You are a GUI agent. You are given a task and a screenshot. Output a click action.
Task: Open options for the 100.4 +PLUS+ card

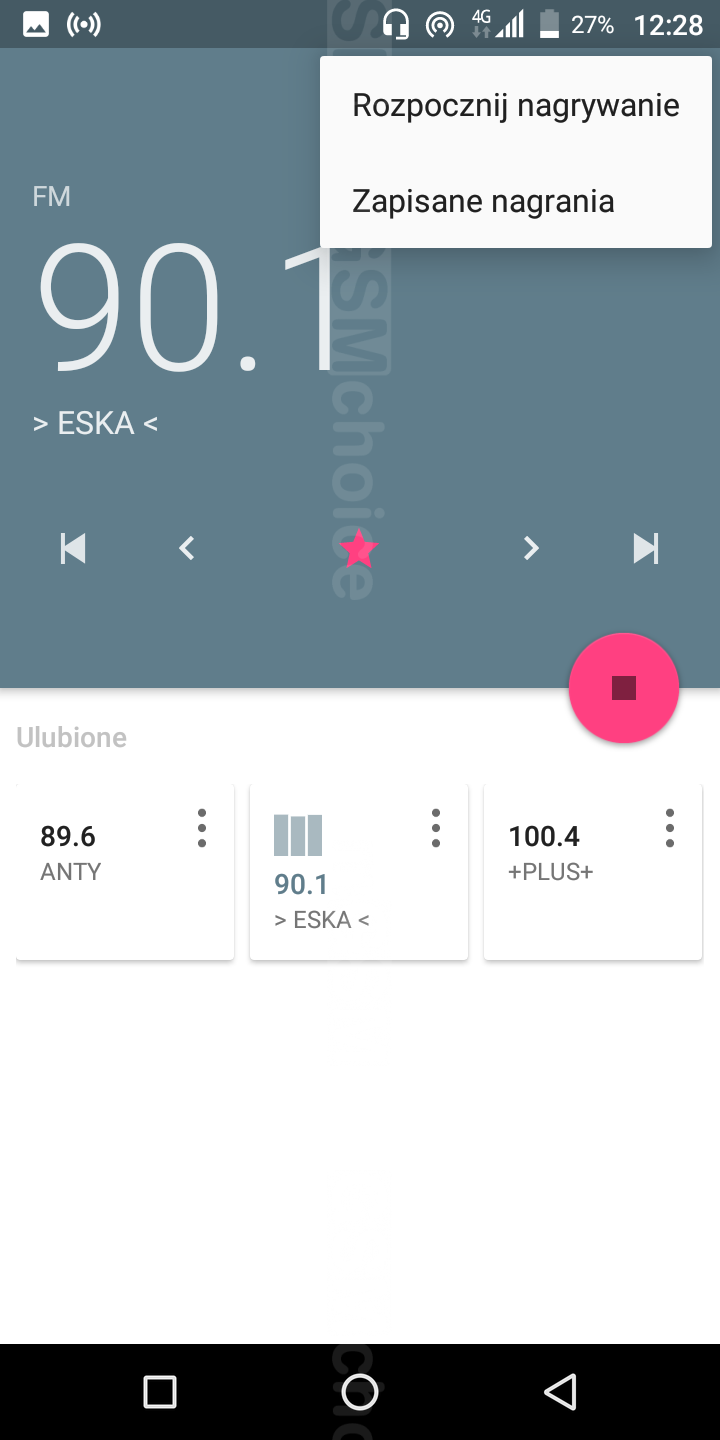tap(670, 828)
